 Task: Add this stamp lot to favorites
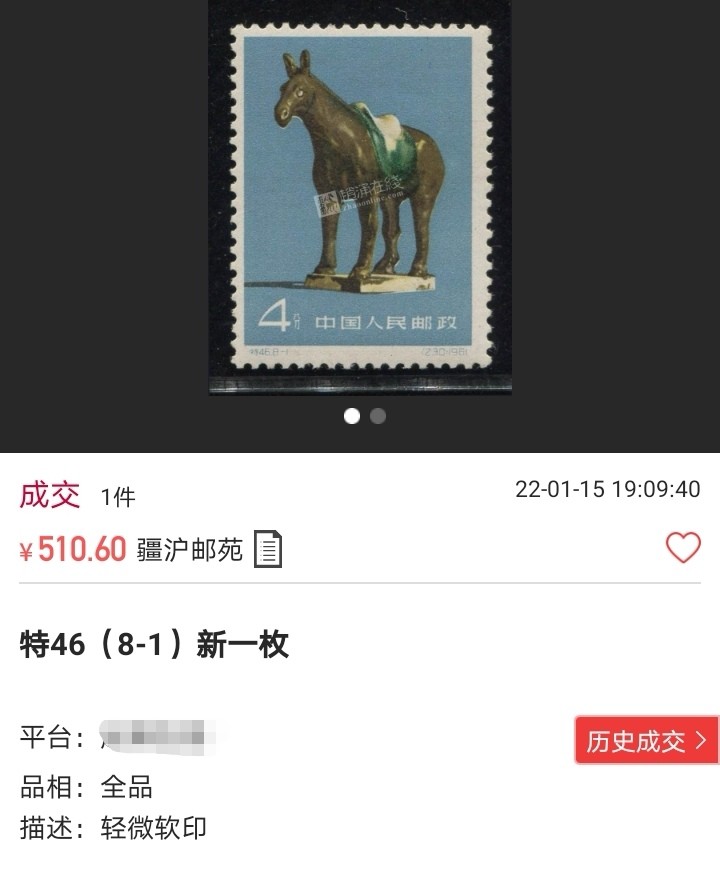click(683, 548)
